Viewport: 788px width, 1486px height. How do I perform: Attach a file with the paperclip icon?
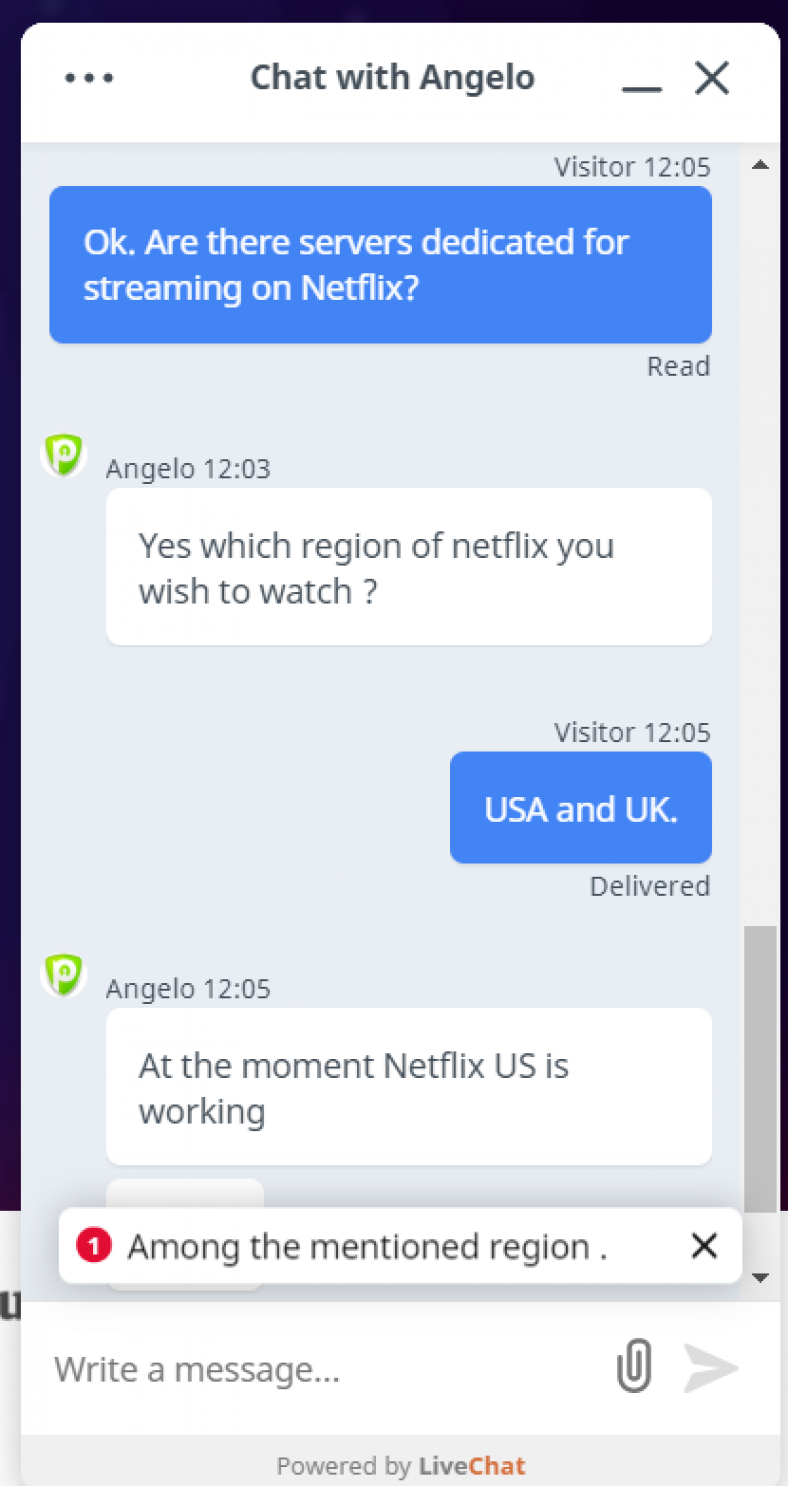coord(634,1368)
